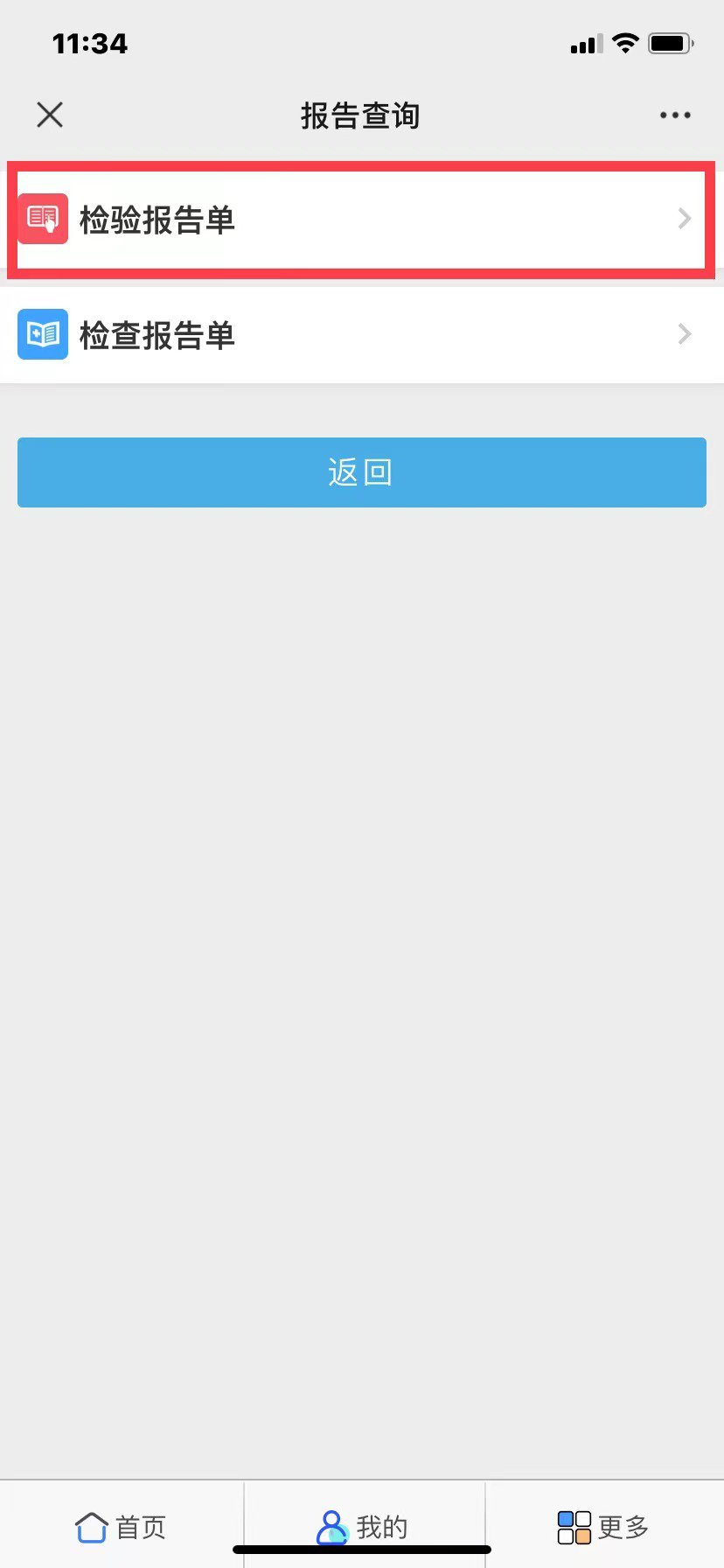Open 检验报告单 row

361,219
